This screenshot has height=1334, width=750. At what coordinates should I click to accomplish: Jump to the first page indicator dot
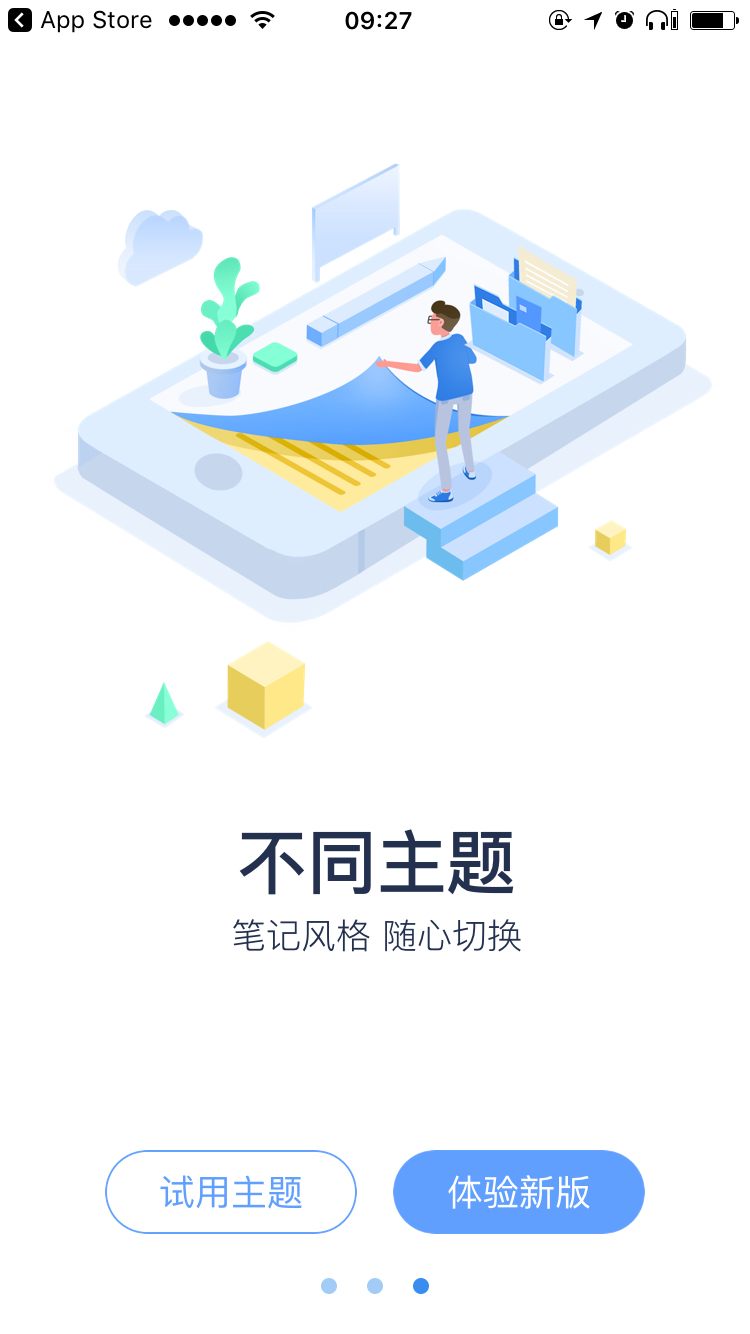pos(329,1286)
